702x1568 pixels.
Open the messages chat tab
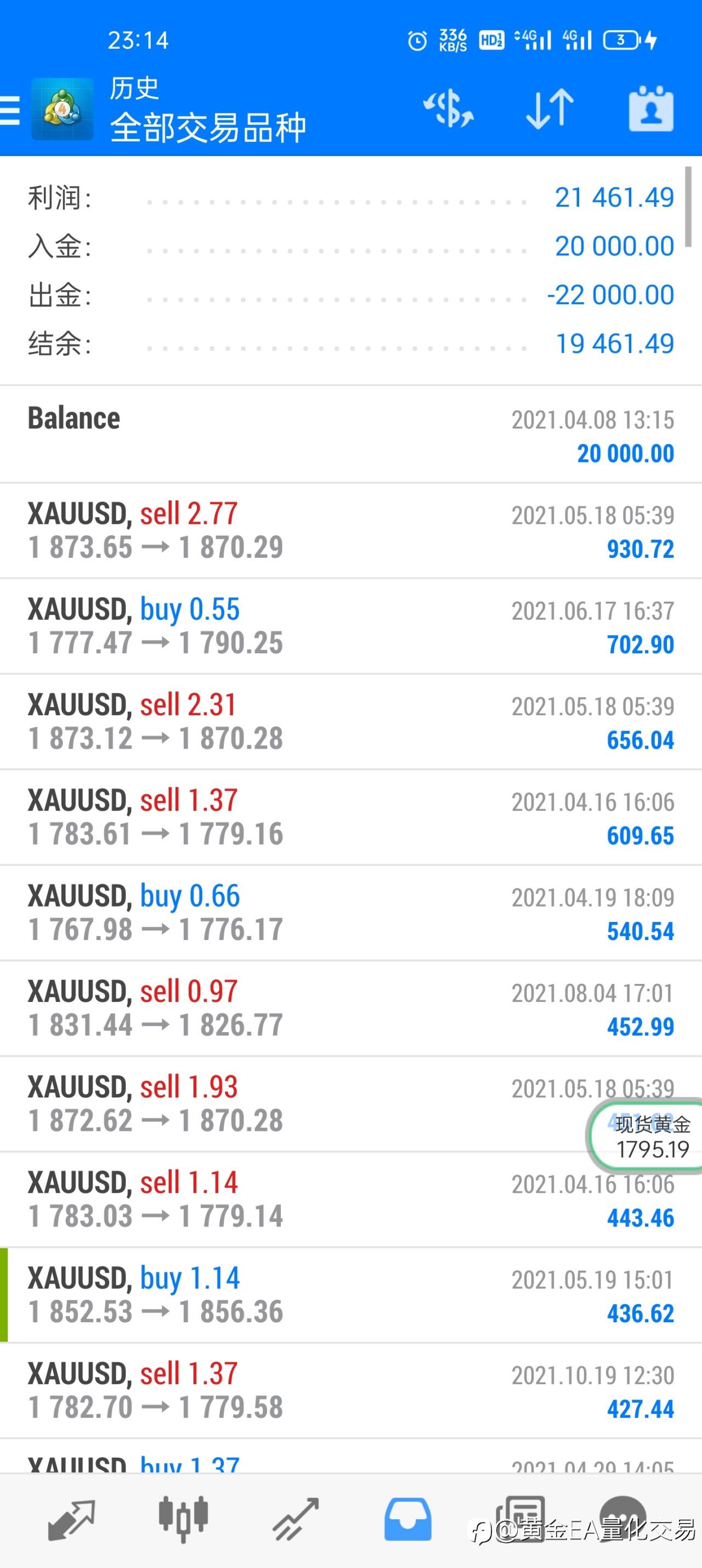(623, 1516)
